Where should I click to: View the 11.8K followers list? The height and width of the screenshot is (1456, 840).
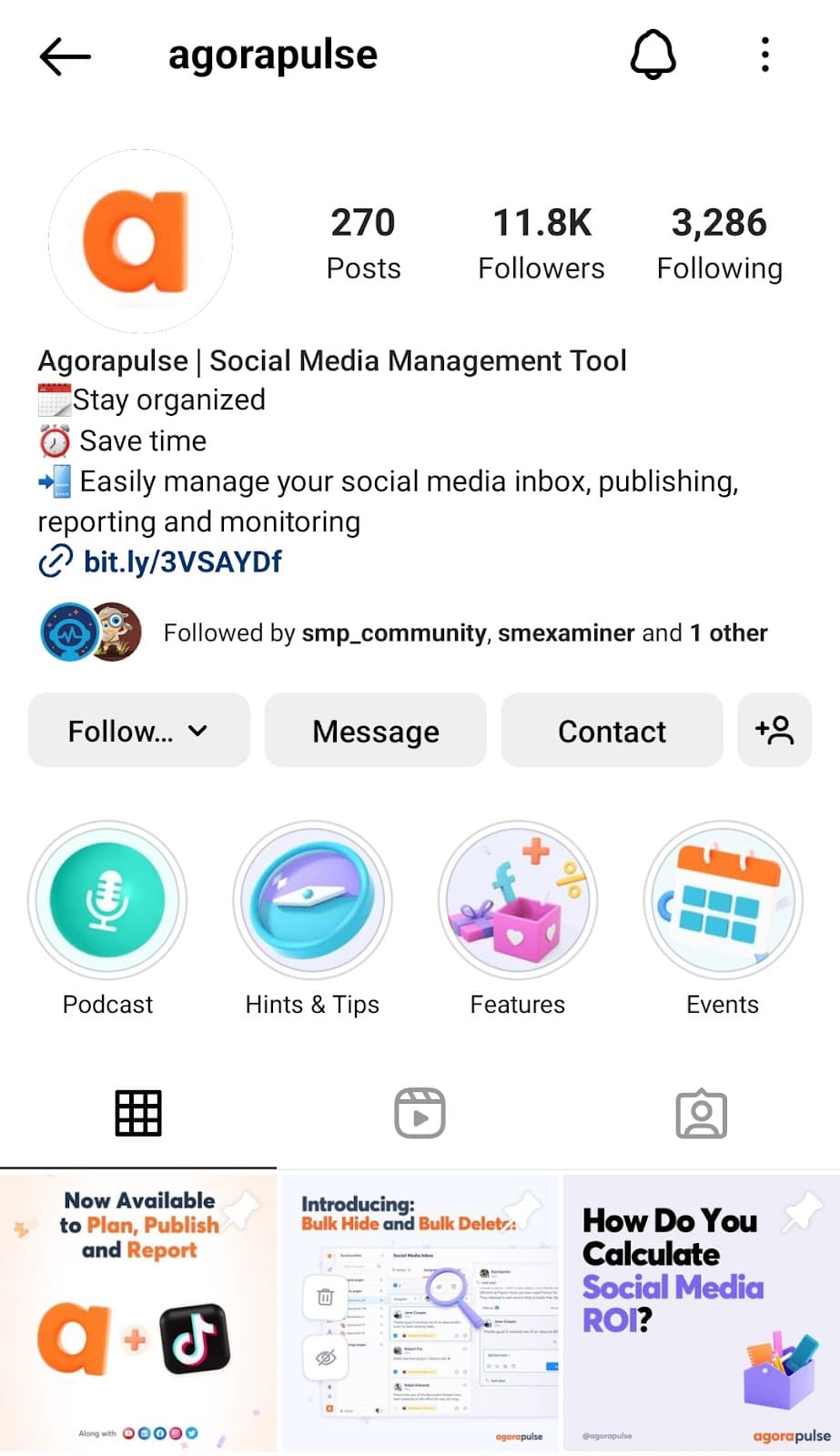point(541,243)
